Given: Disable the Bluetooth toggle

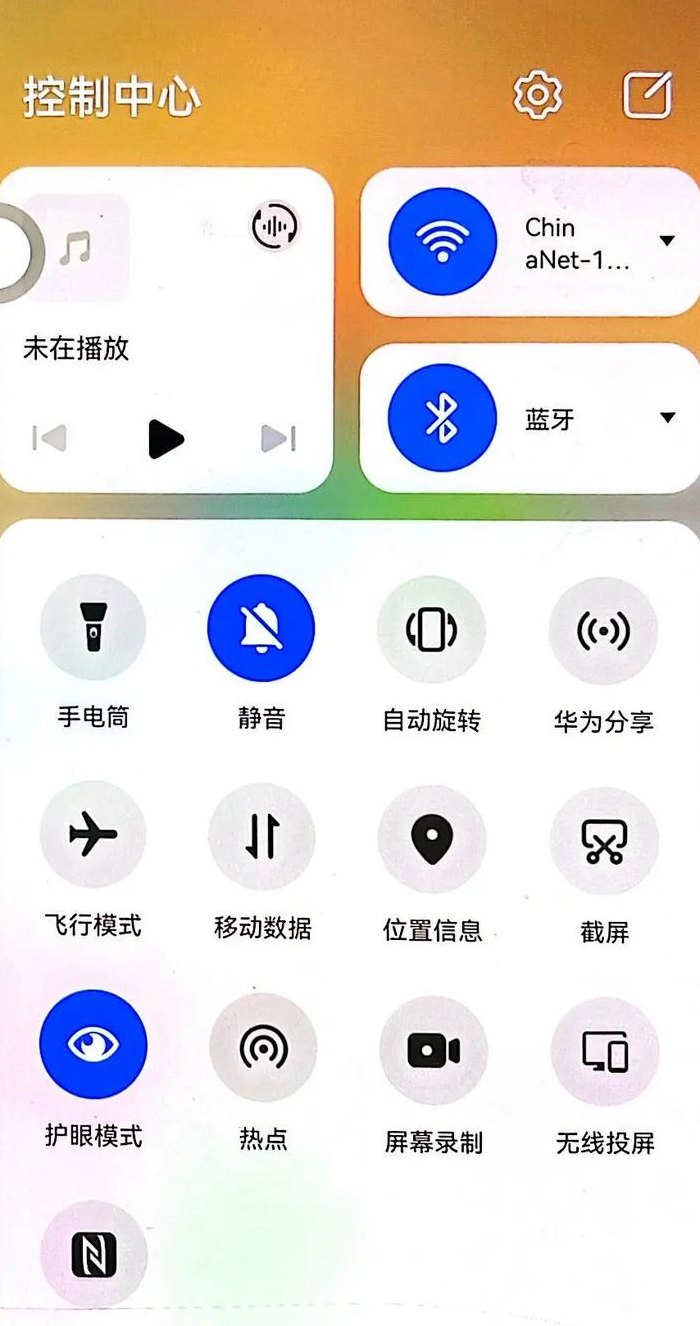Looking at the screenshot, I should [442, 418].
